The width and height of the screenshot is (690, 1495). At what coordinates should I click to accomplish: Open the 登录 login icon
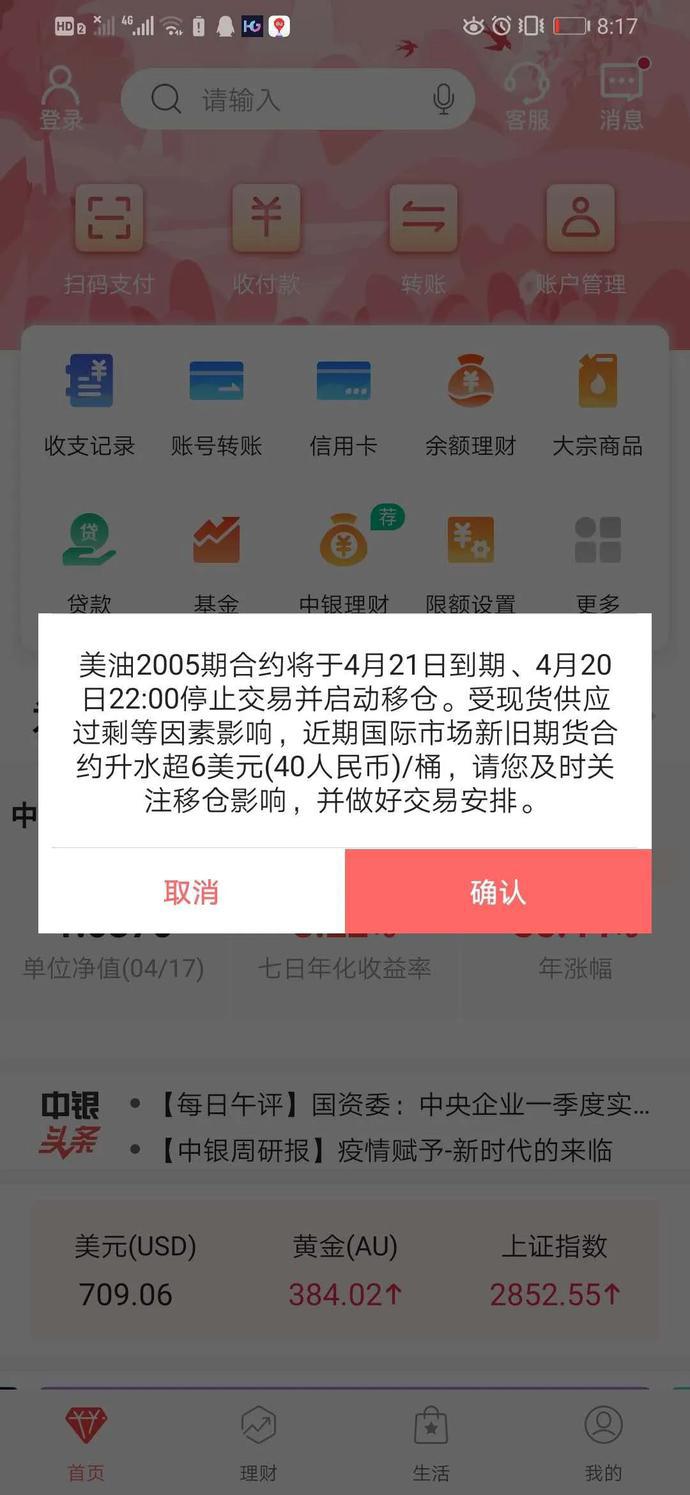click(61, 97)
